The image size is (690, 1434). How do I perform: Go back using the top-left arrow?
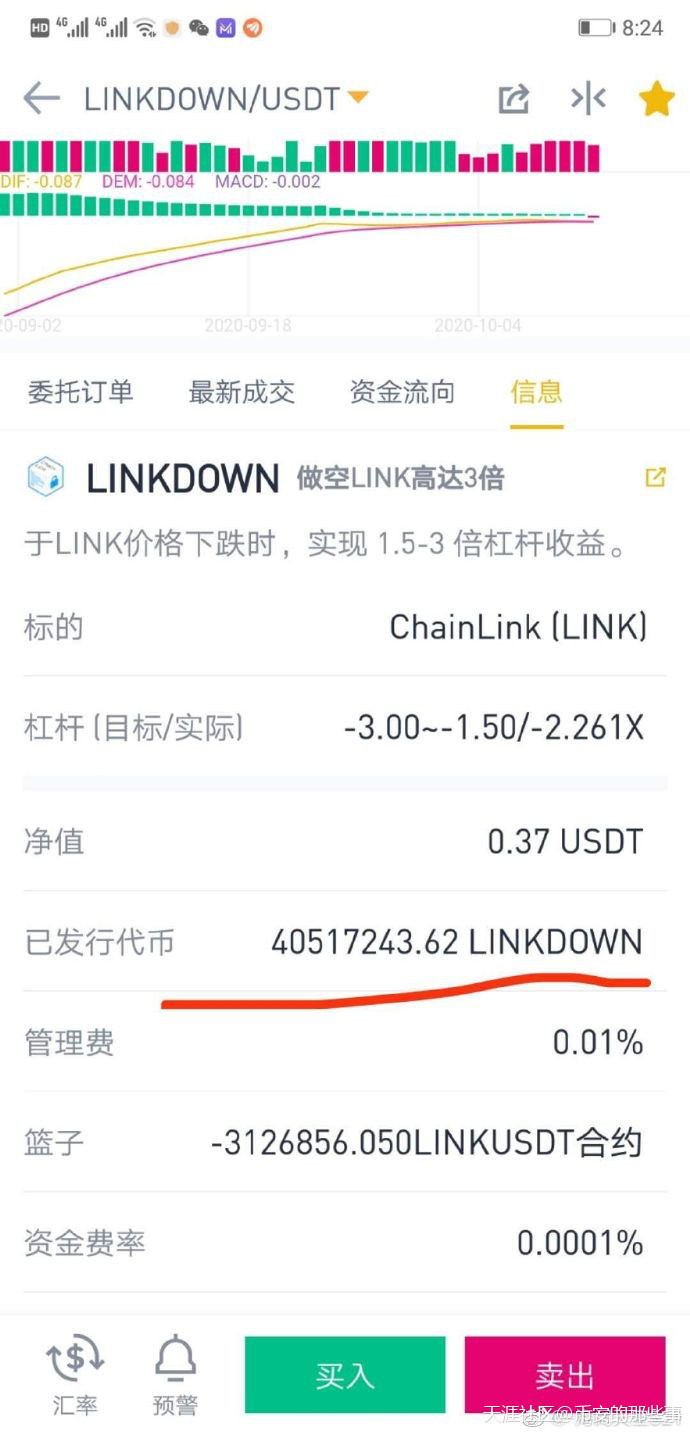pos(42,98)
